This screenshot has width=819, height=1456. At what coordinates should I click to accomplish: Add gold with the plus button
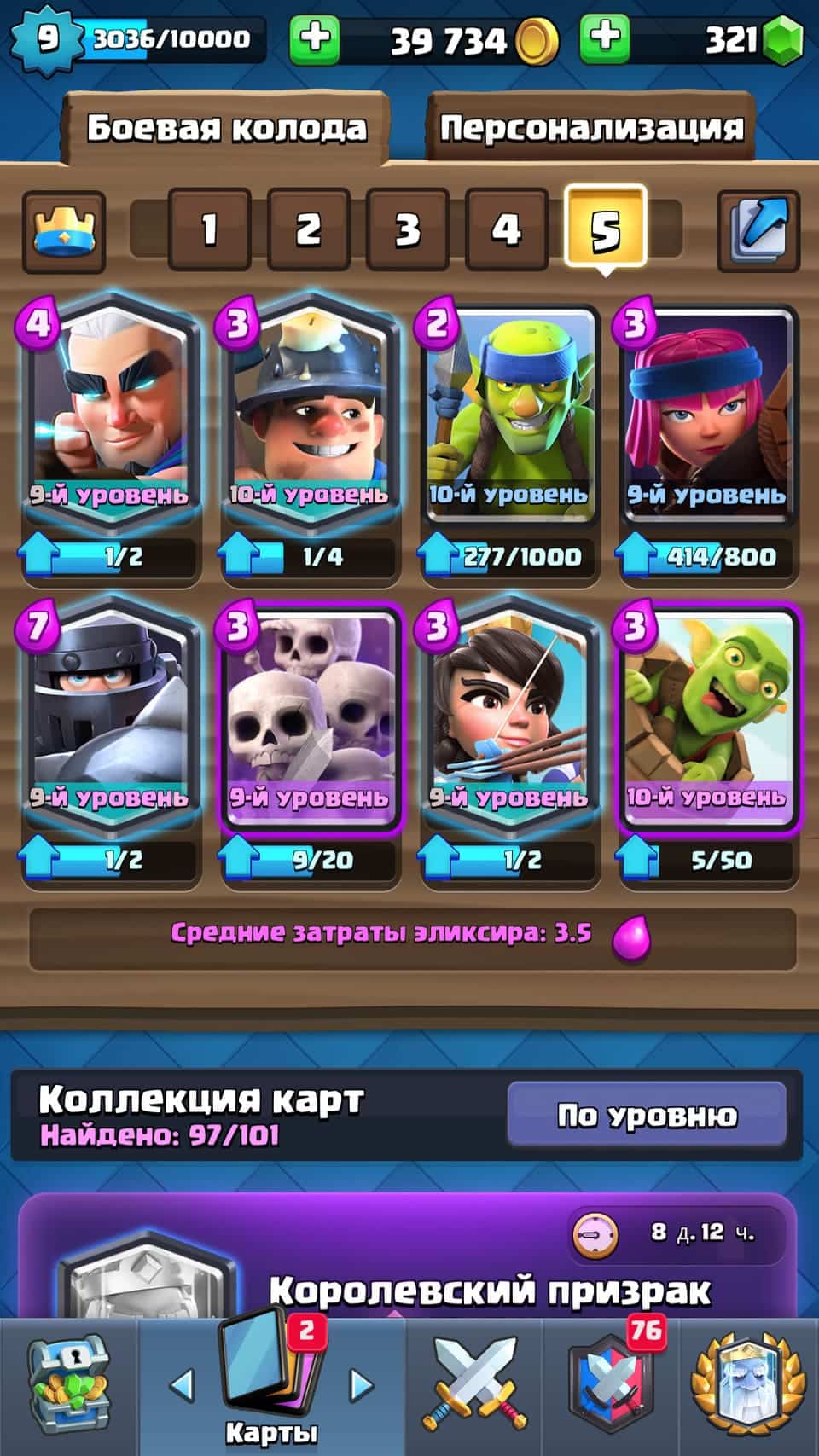(x=315, y=39)
